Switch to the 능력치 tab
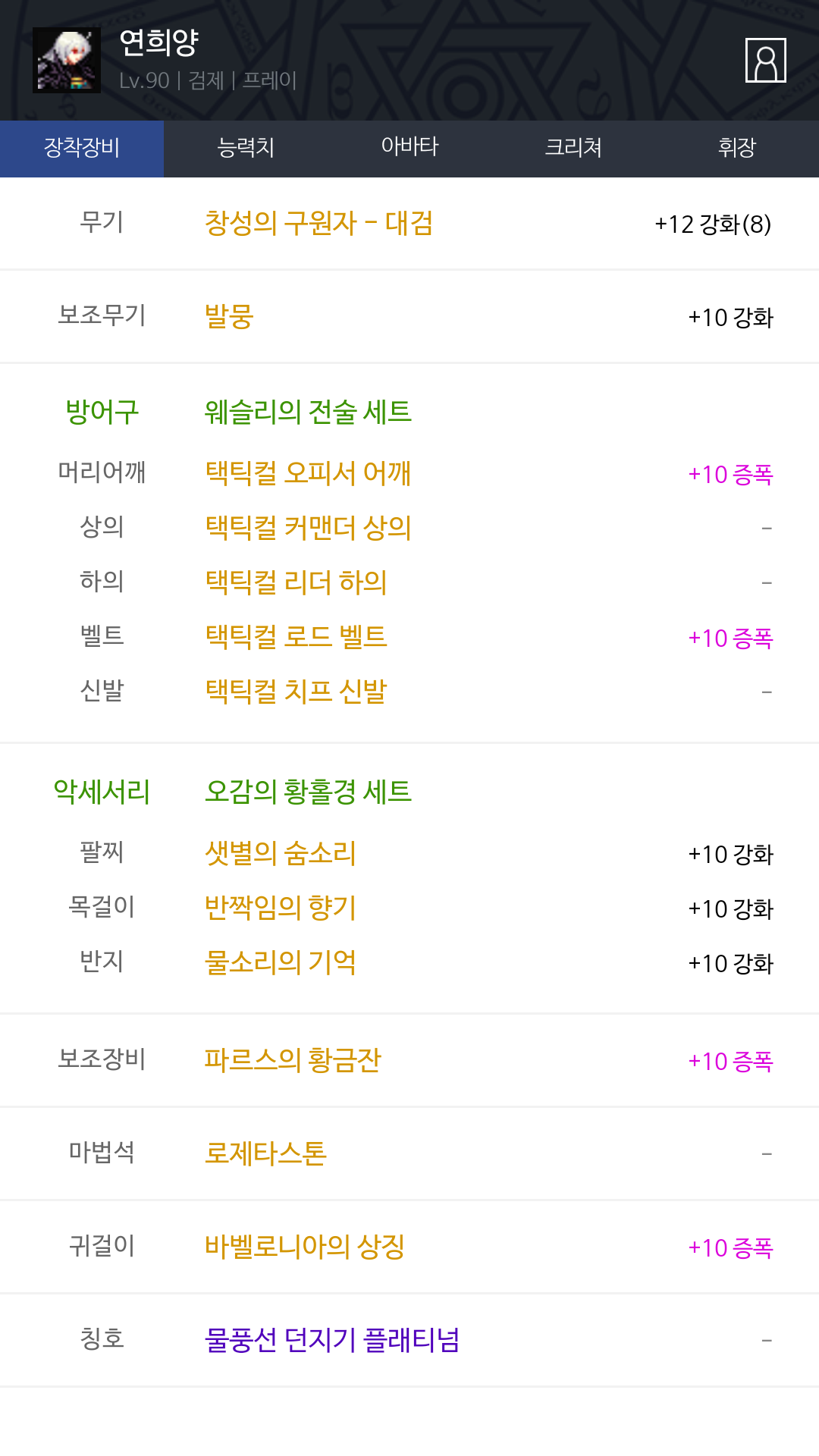The height and width of the screenshot is (1456, 819). click(x=246, y=149)
